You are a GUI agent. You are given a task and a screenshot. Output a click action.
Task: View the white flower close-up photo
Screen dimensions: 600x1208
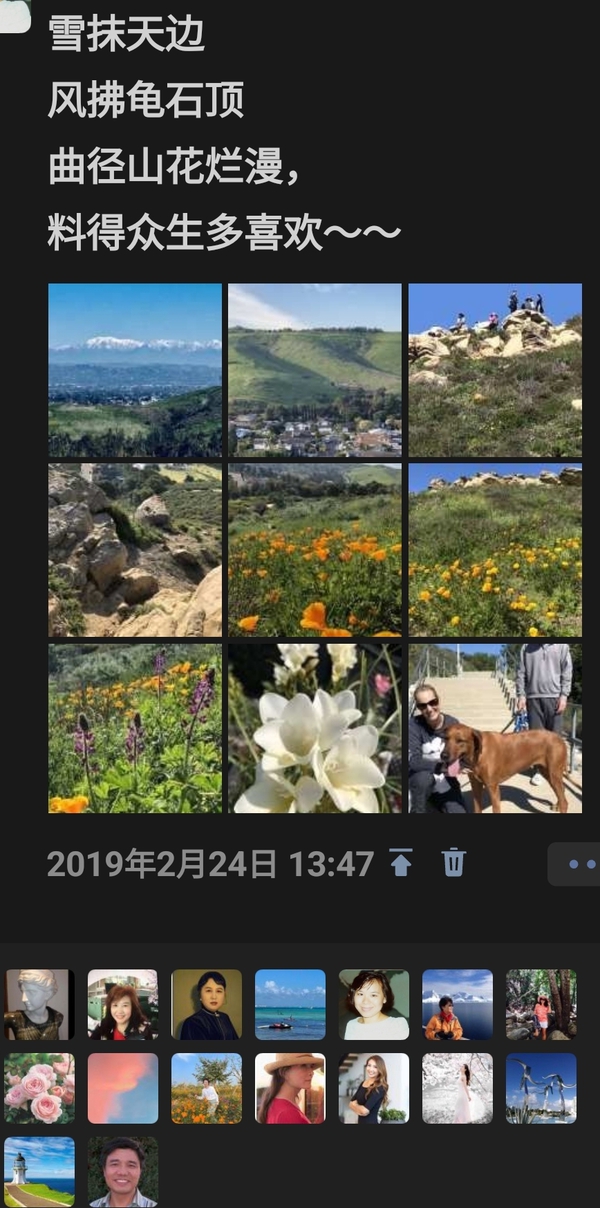315,728
